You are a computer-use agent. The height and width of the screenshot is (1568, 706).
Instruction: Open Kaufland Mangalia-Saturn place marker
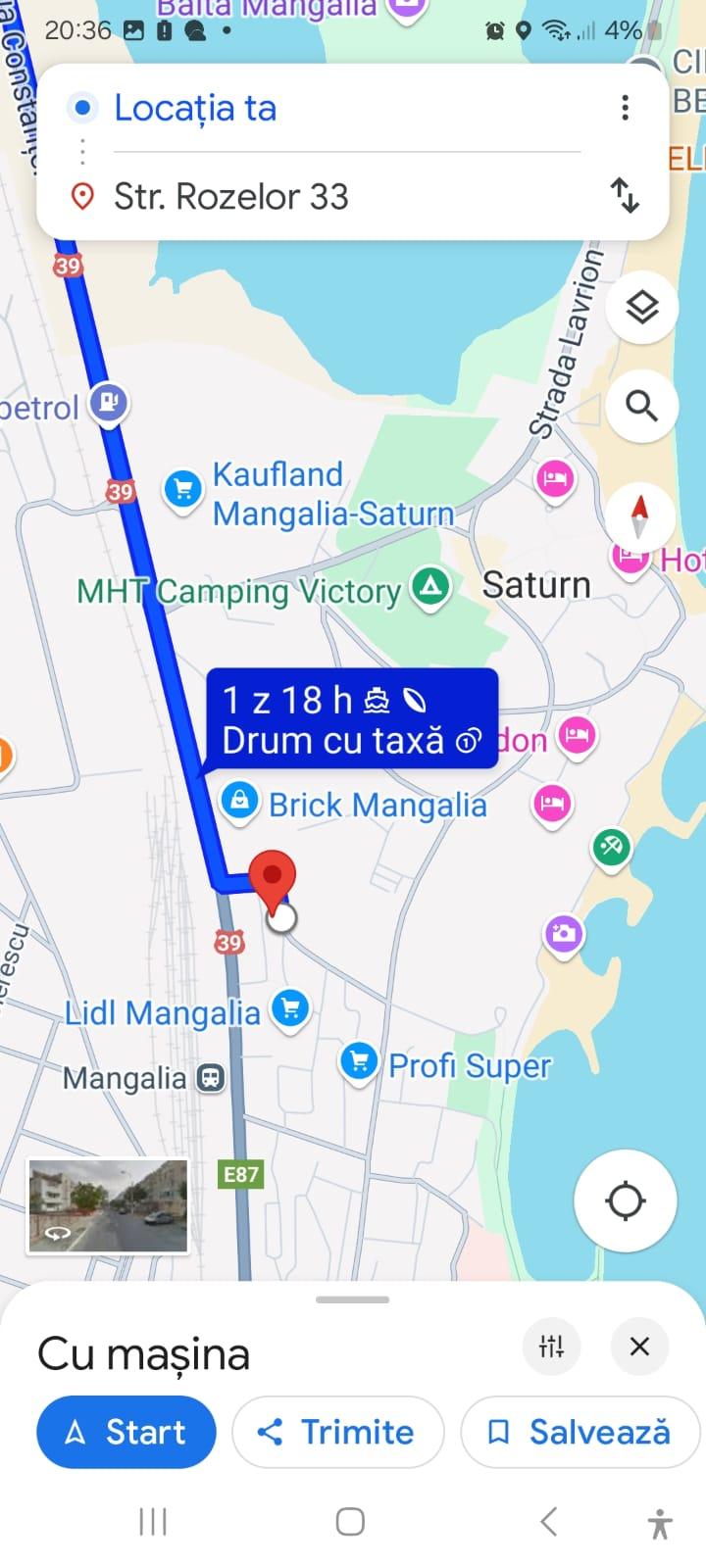pos(183,488)
